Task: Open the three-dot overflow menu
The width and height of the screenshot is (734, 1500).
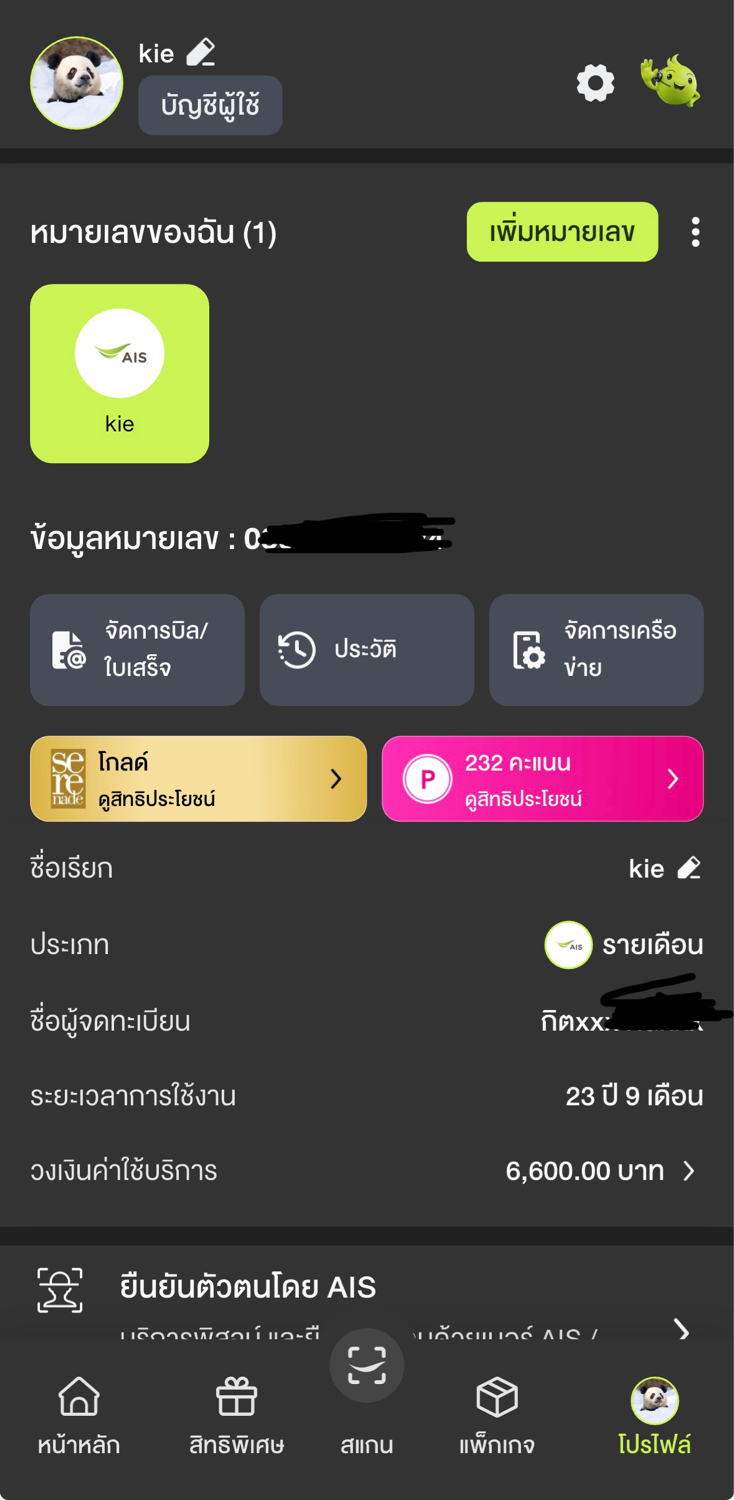Action: click(695, 232)
